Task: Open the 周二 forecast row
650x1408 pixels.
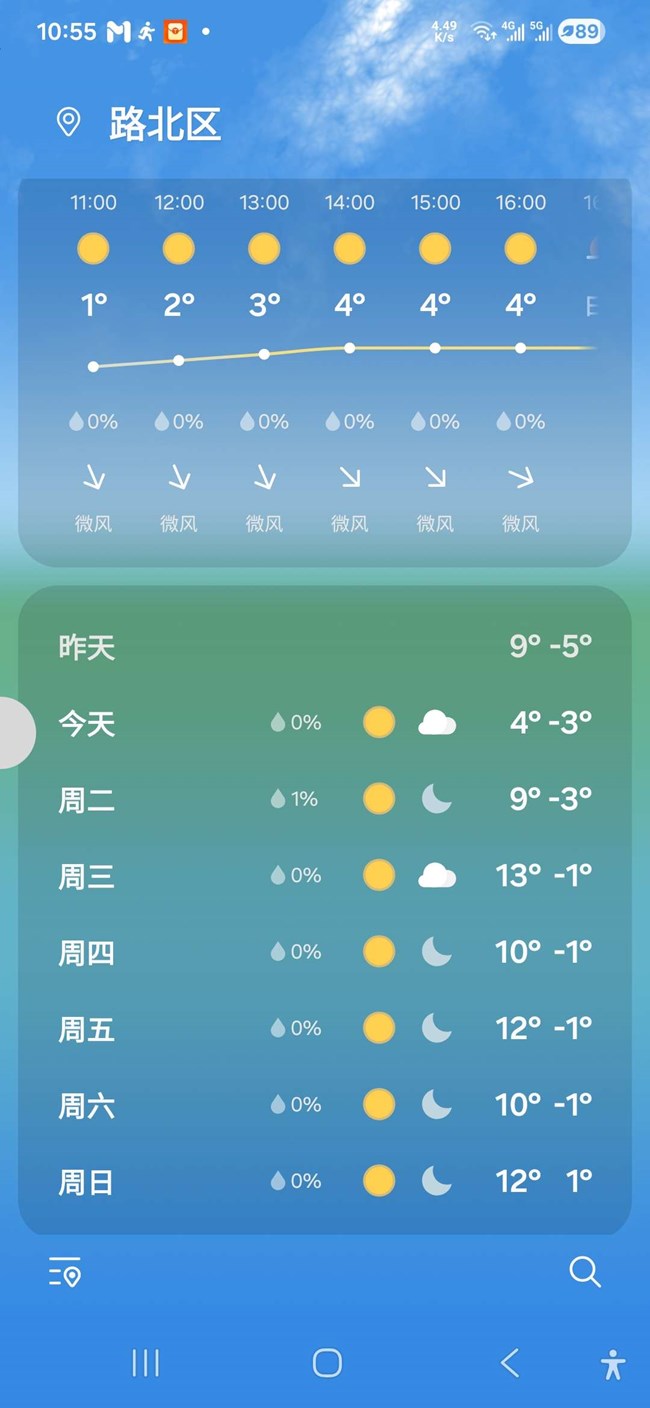Action: coord(325,799)
